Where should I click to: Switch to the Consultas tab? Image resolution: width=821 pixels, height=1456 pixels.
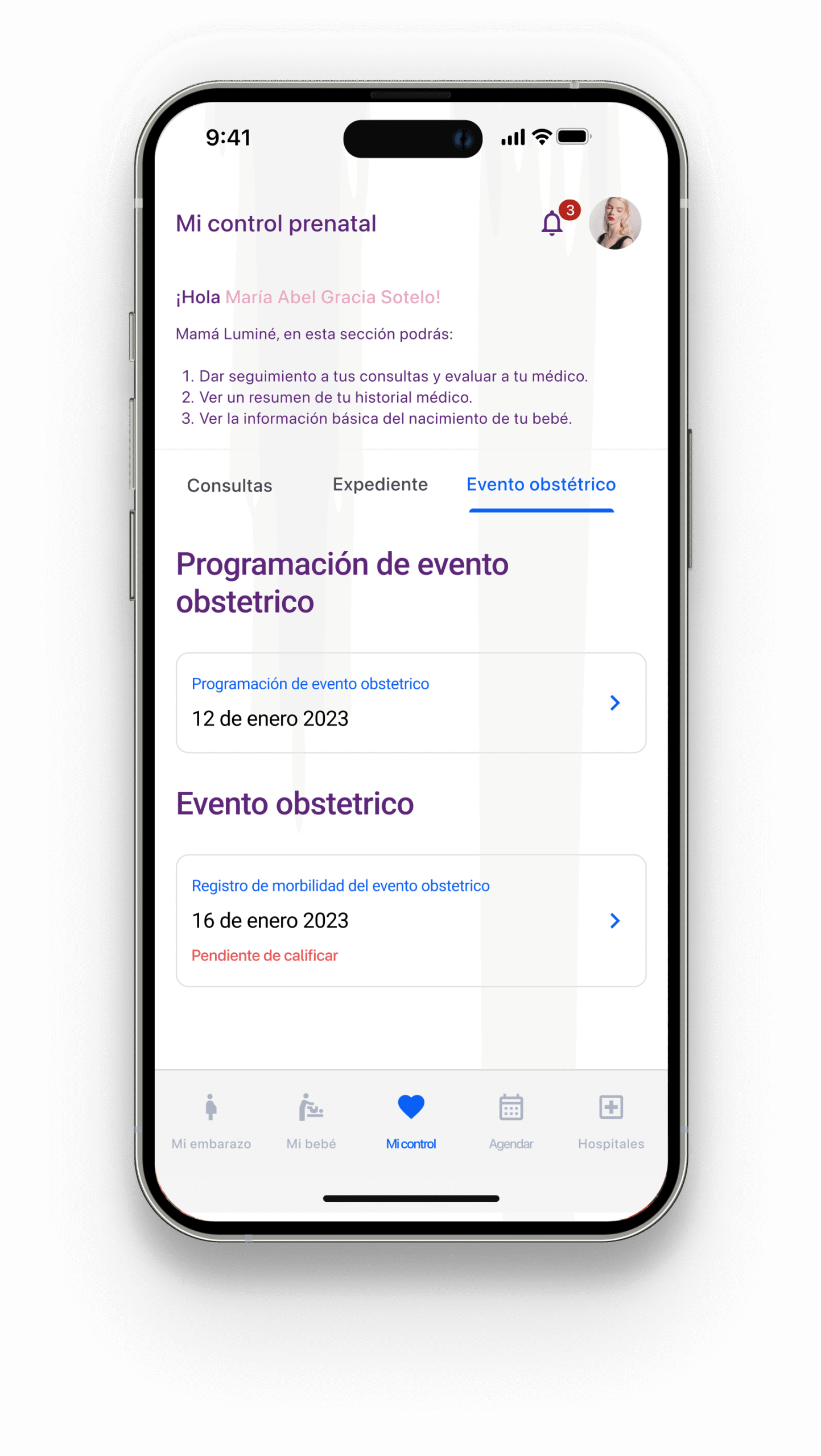[x=229, y=485]
